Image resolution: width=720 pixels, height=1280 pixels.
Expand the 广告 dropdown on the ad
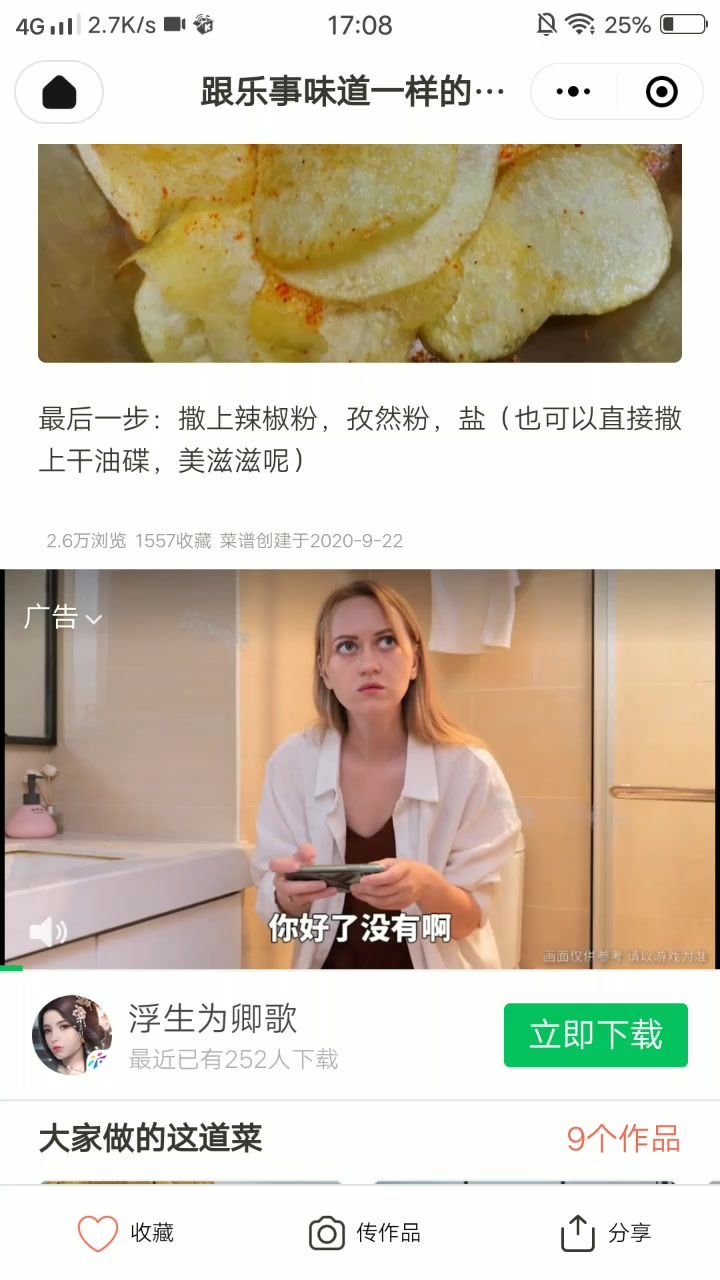tap(63, 617)
